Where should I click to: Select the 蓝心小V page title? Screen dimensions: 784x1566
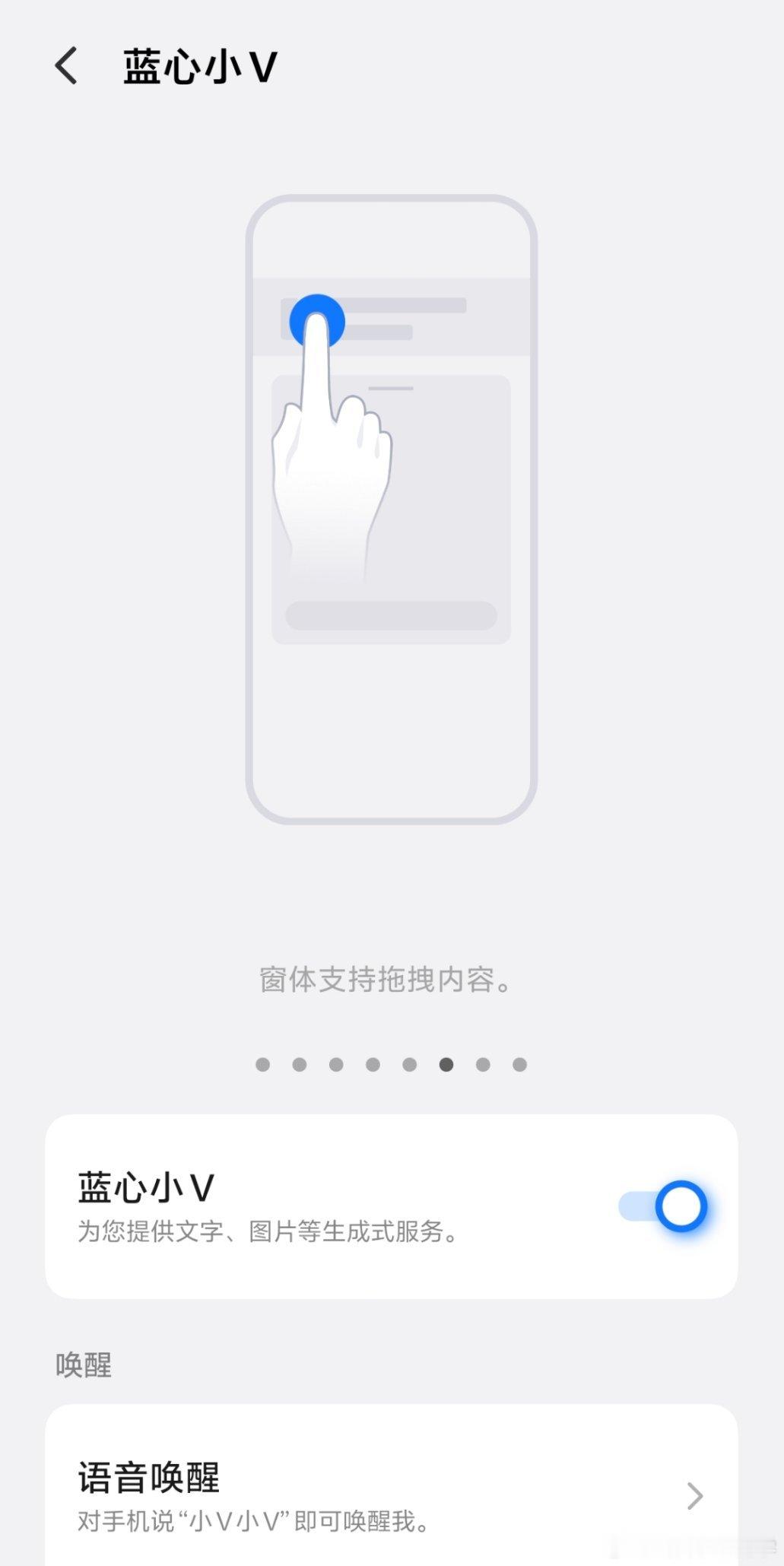point(199,67)
